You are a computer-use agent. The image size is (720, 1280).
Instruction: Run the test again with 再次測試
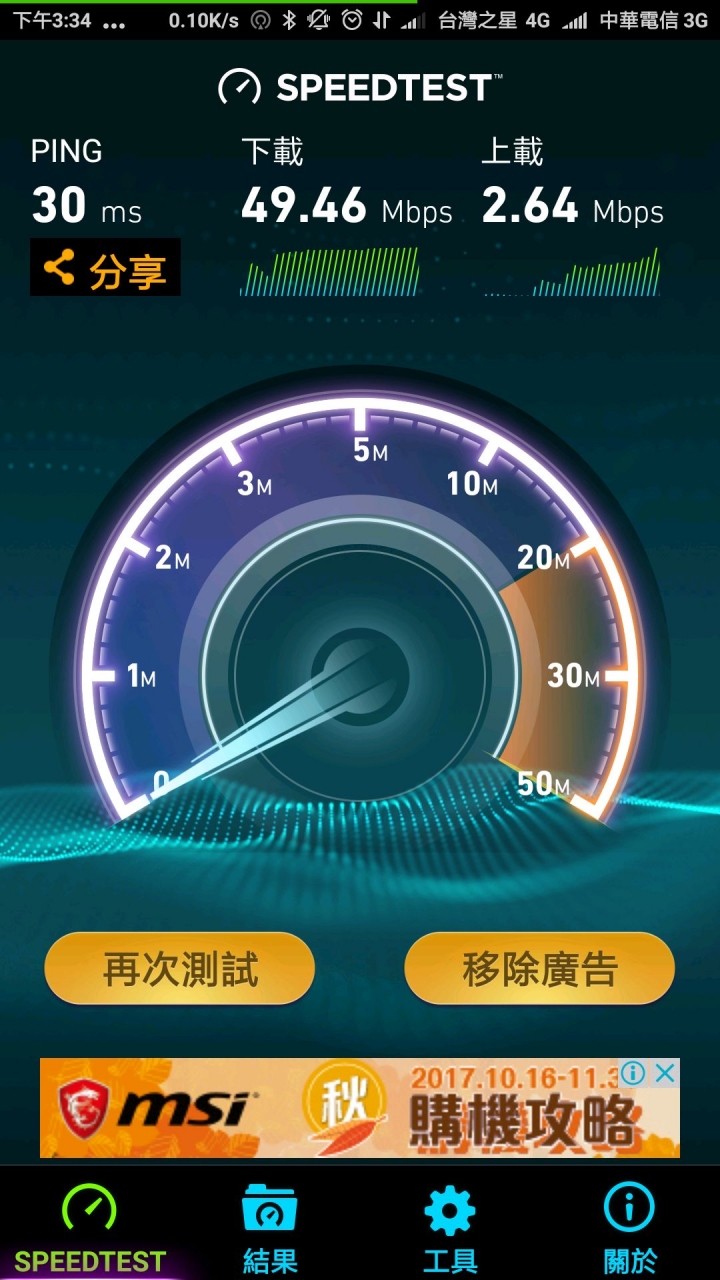coord(180,969)
